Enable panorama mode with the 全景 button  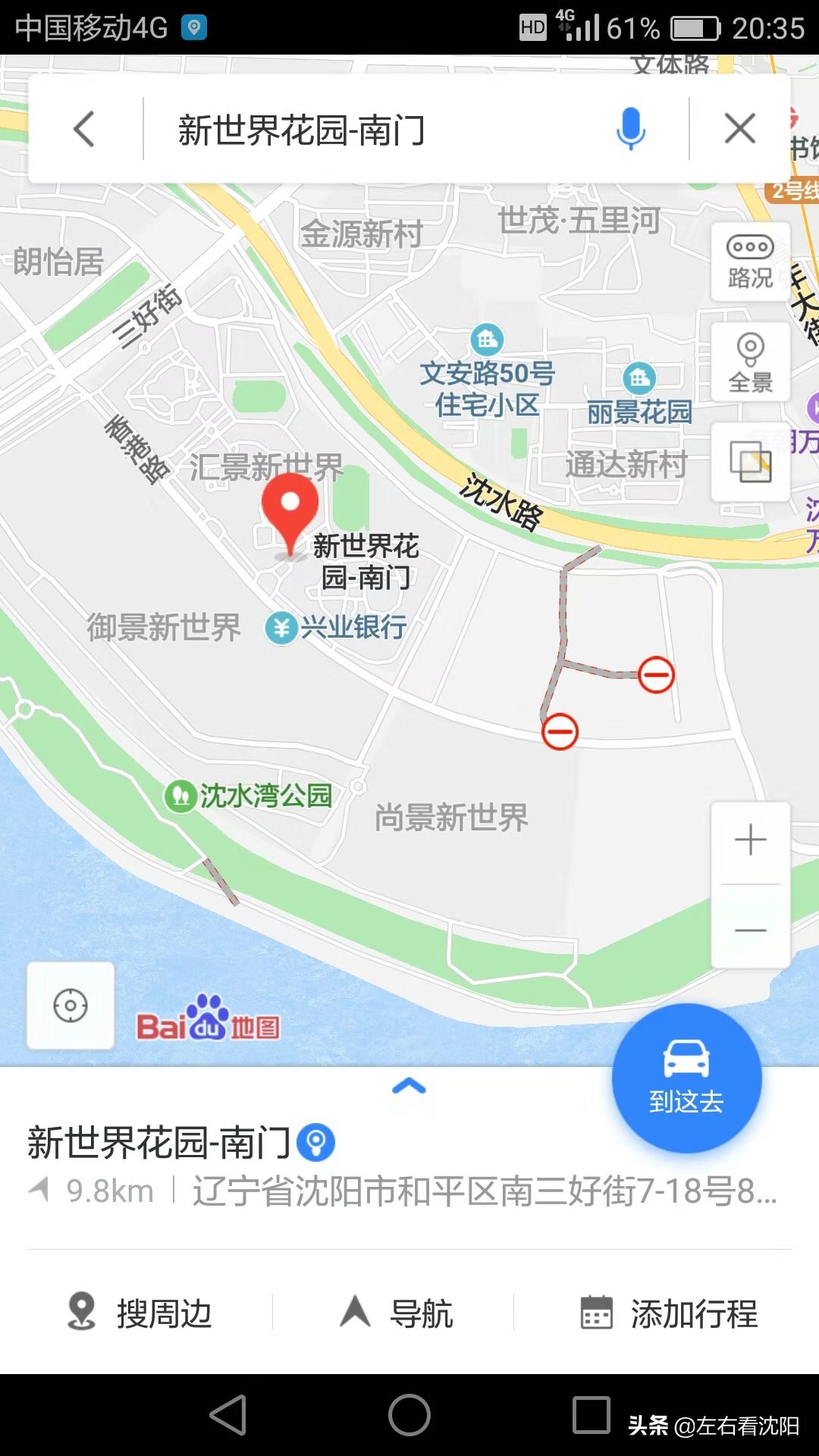(750, 362)
